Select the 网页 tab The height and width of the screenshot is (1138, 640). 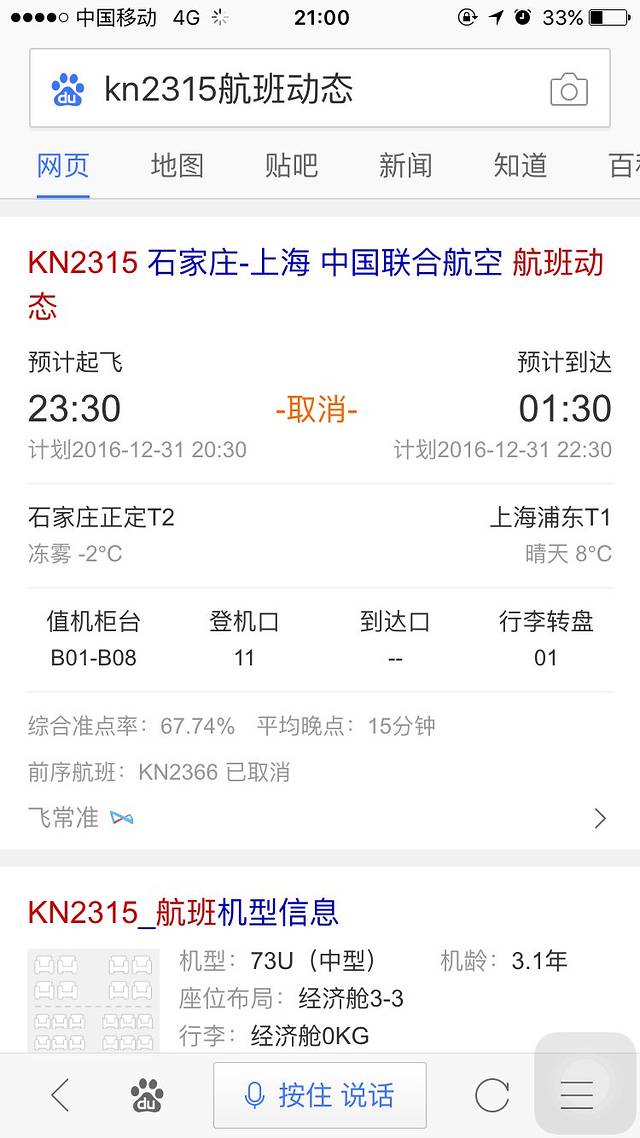[x=63, y=165]
